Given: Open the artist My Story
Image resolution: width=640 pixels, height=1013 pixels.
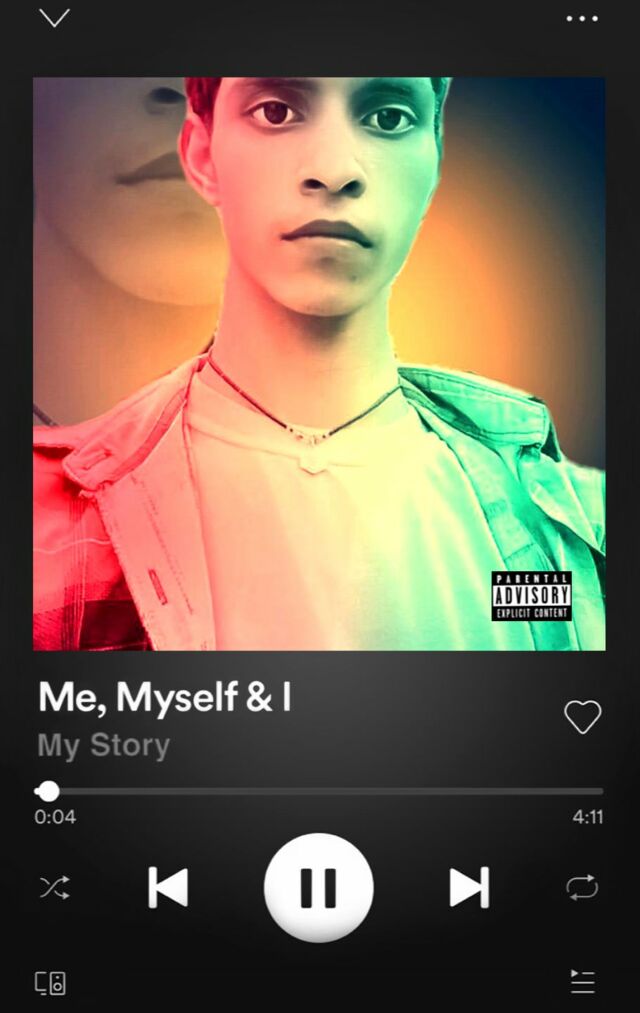Looking at the screenshot, I should click(104, 745).
